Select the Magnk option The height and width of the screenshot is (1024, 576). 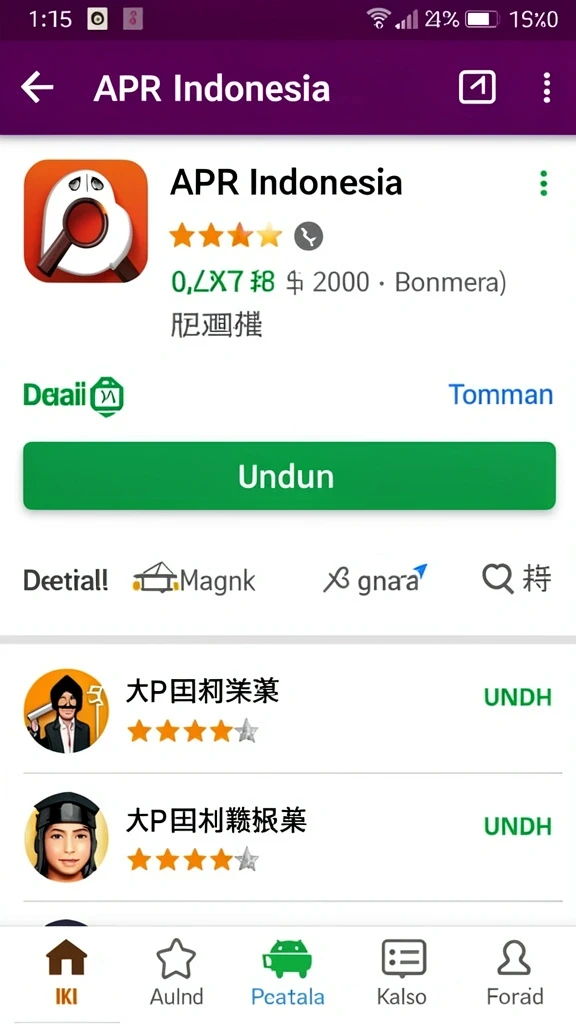click(x=194, y=579)
